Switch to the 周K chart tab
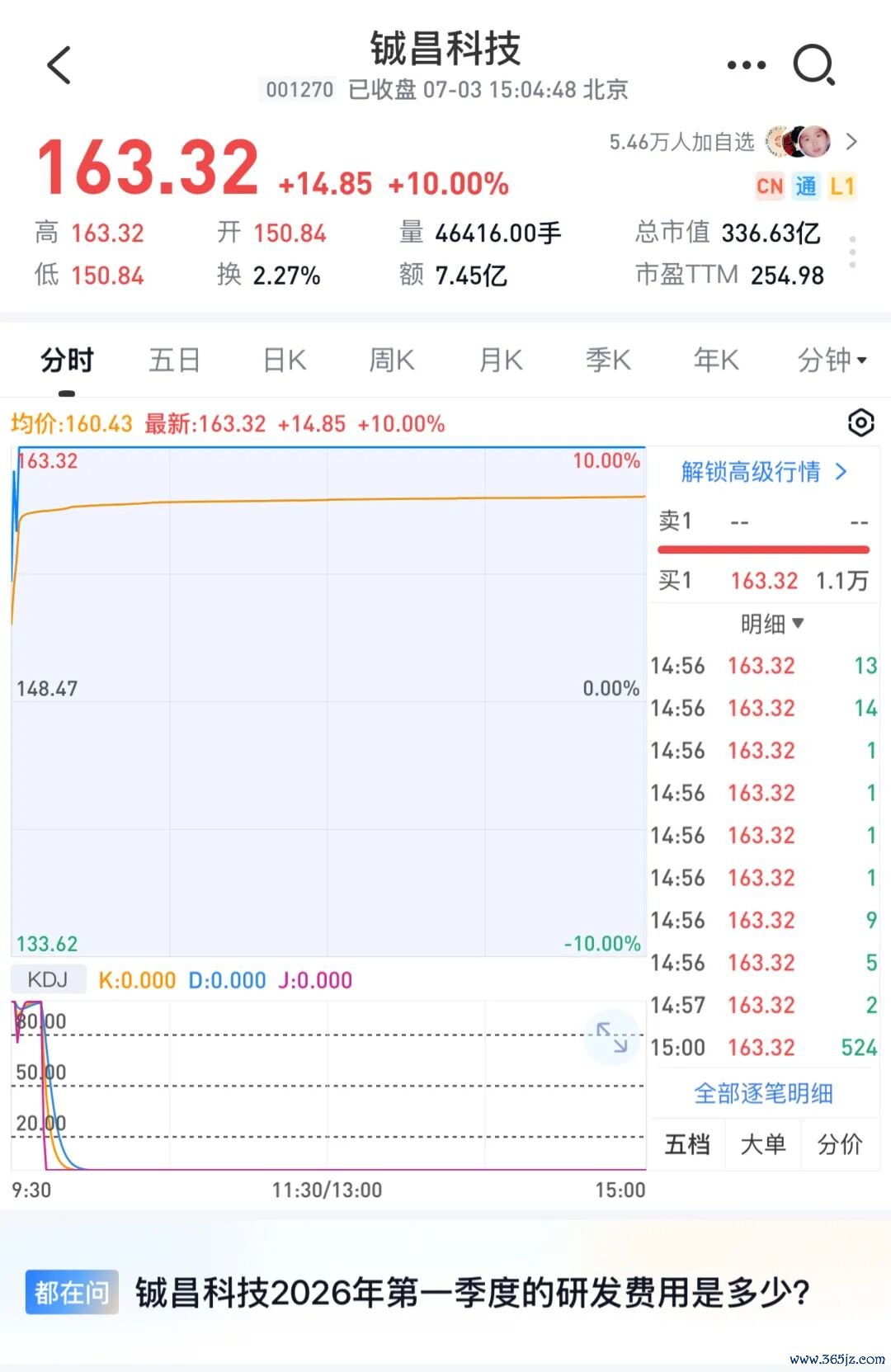 click(392, 361)
